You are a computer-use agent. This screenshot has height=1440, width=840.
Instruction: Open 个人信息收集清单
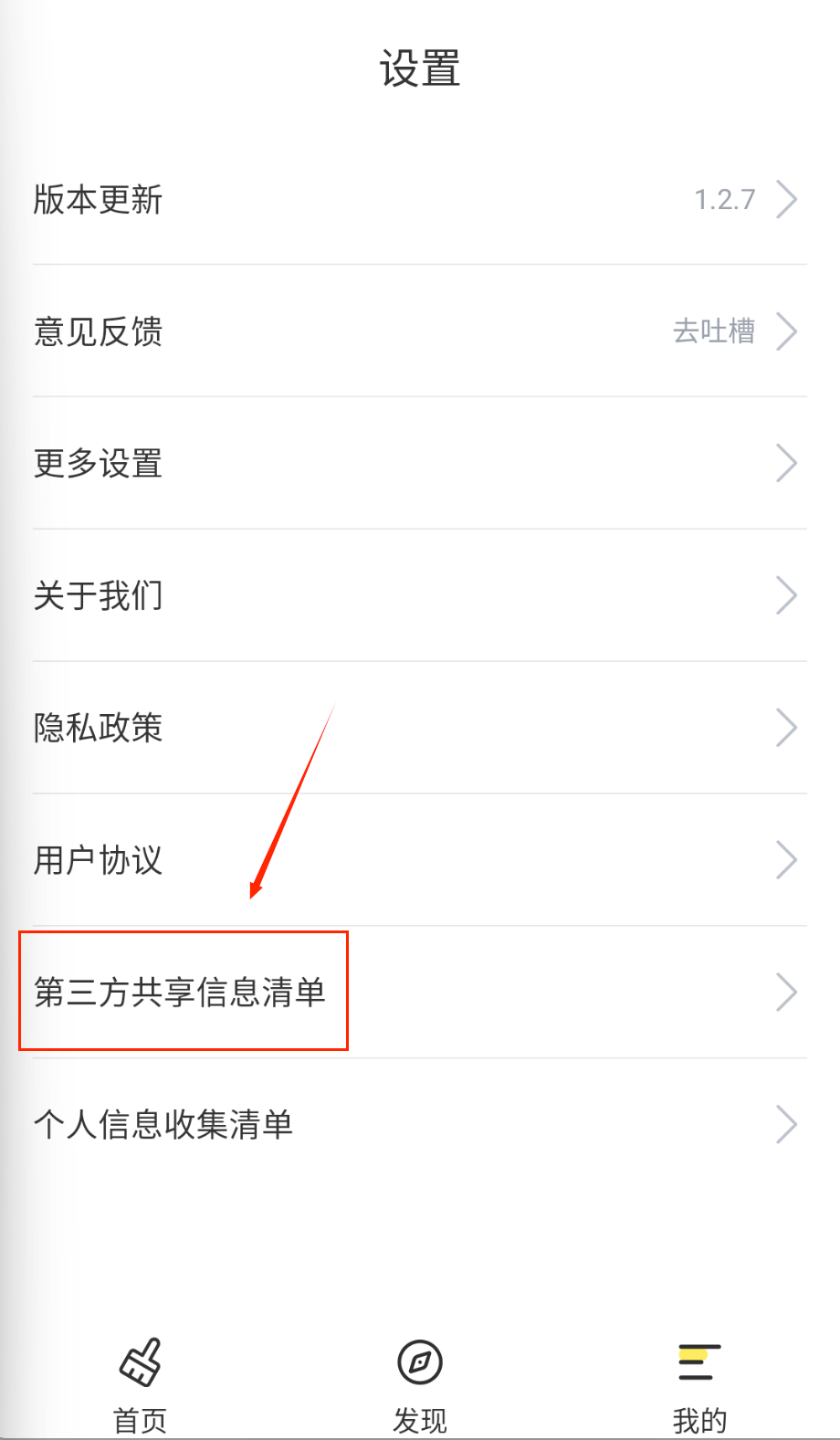420,1125
